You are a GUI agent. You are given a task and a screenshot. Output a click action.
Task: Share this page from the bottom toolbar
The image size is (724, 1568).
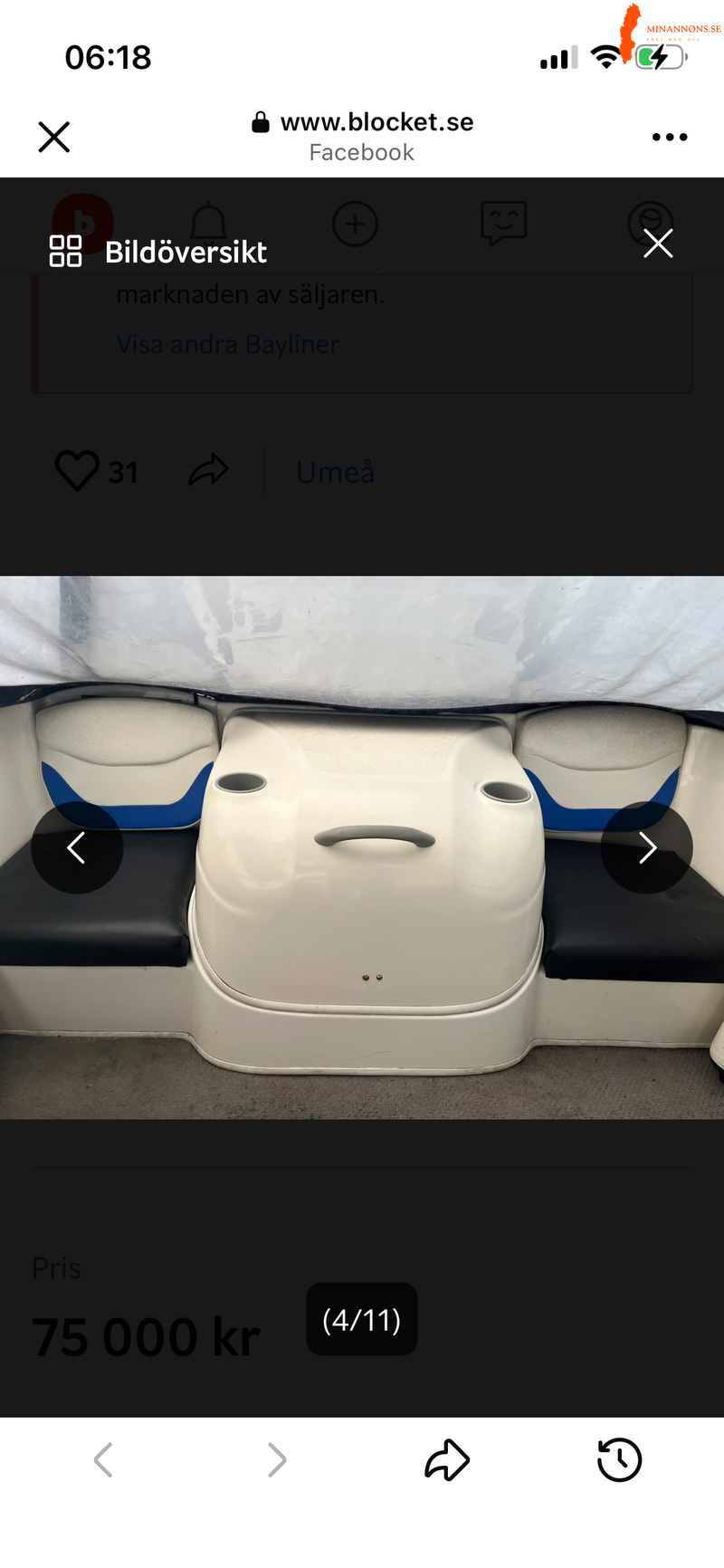coord(447,1460)
